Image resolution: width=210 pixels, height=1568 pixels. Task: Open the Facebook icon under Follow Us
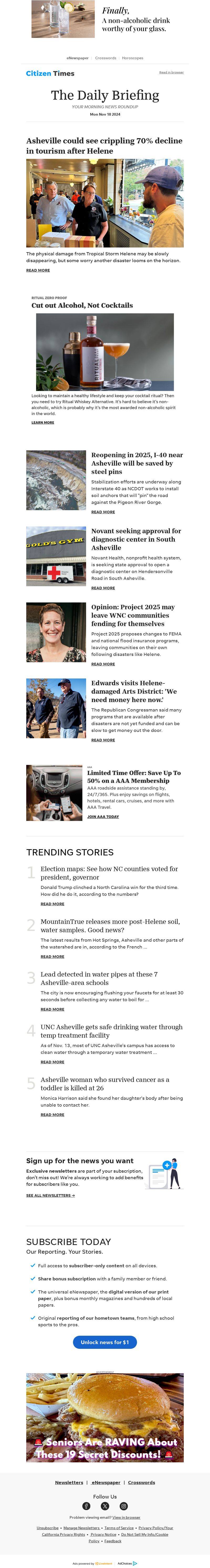pyautogui.click(x=86, y=1506)
